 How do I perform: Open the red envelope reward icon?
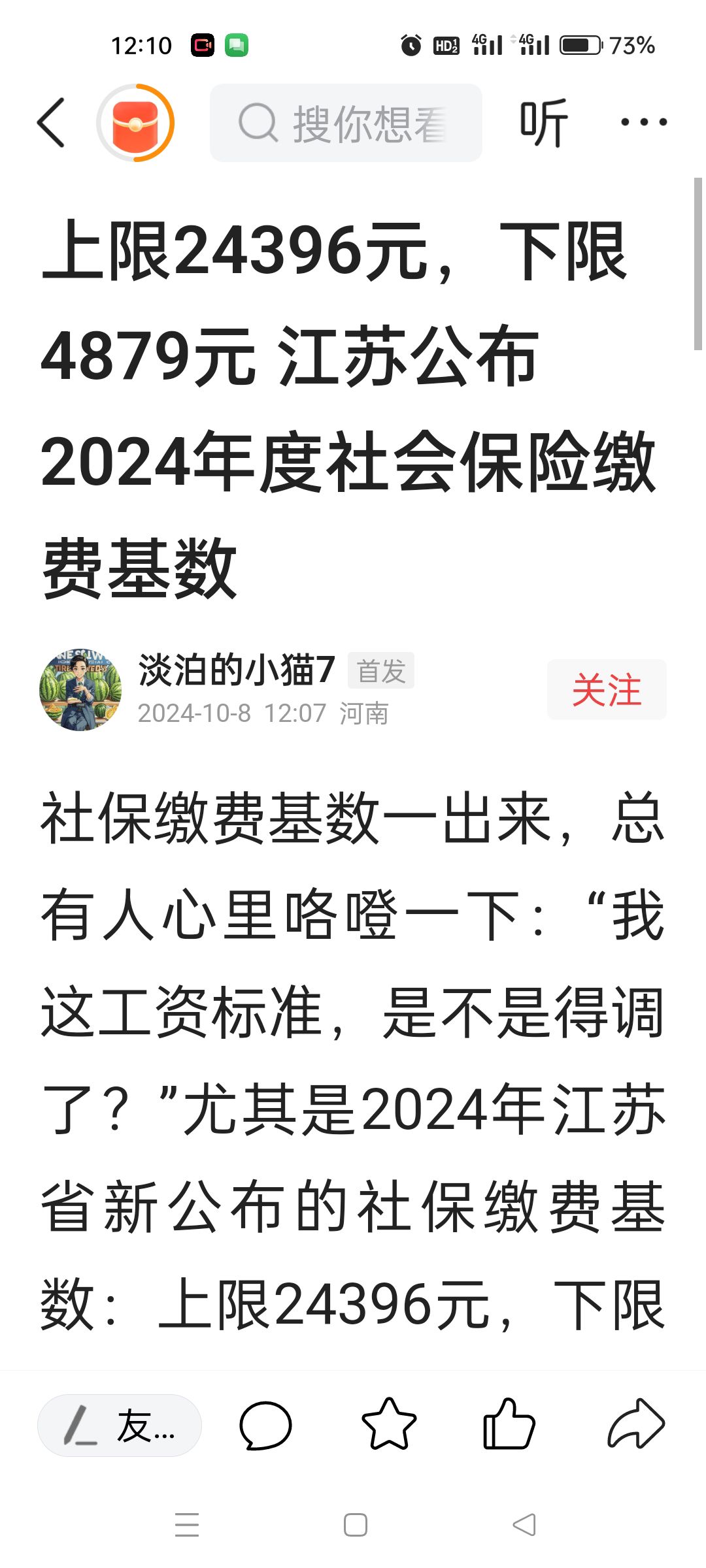click(x=135, y=123)
